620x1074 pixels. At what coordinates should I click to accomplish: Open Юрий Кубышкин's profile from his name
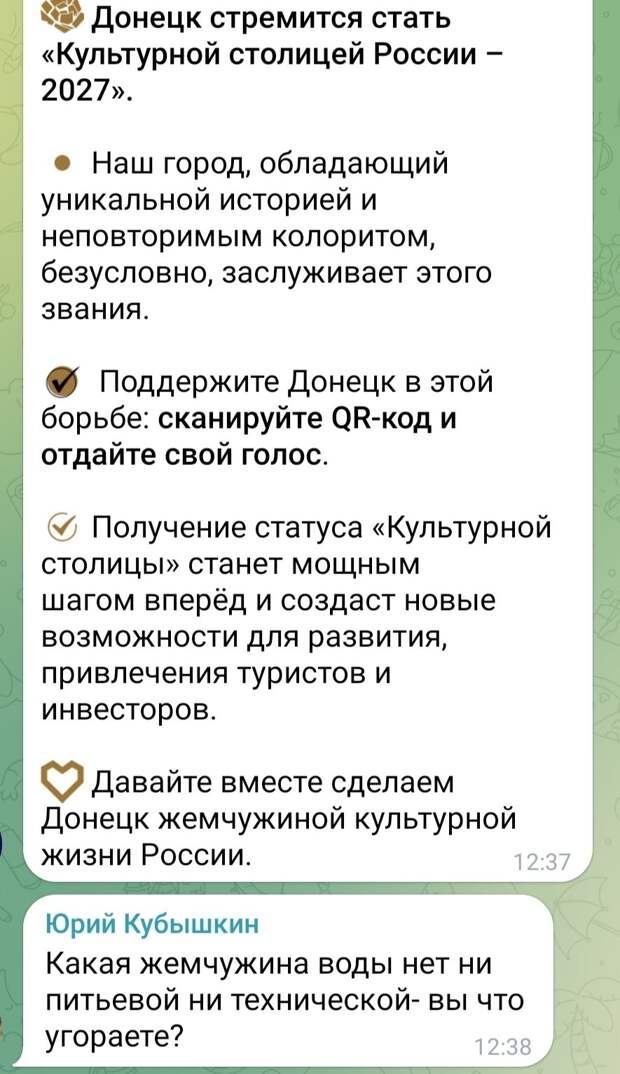(x=152, y=925)
